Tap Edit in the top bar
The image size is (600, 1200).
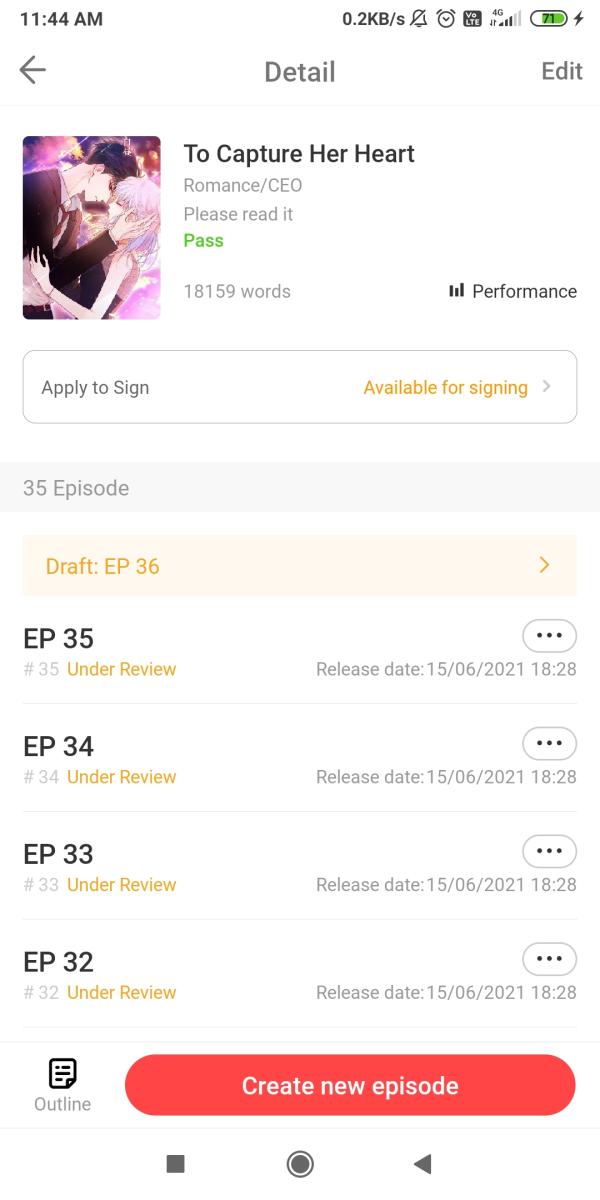pos(561,71)
